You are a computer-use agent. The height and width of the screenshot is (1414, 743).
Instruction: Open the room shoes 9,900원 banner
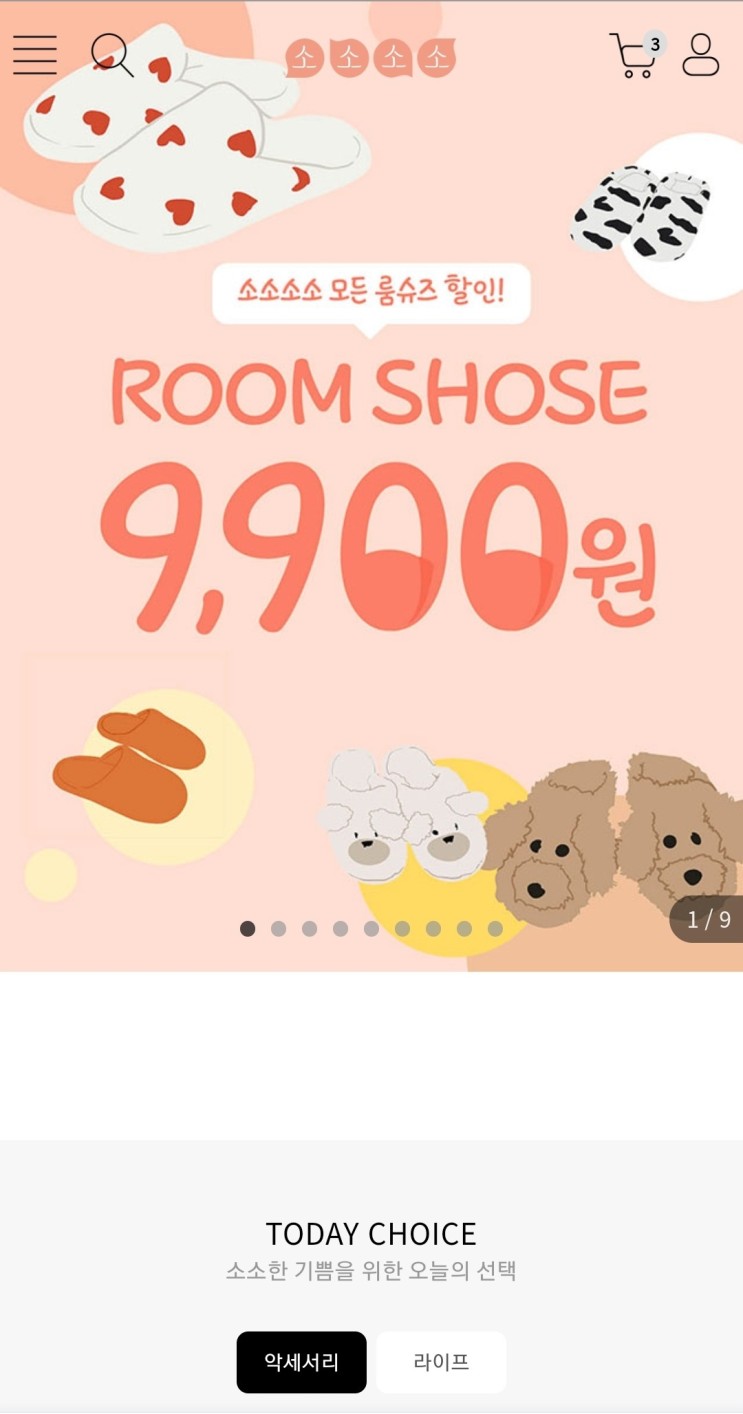[x=371, y=486]
